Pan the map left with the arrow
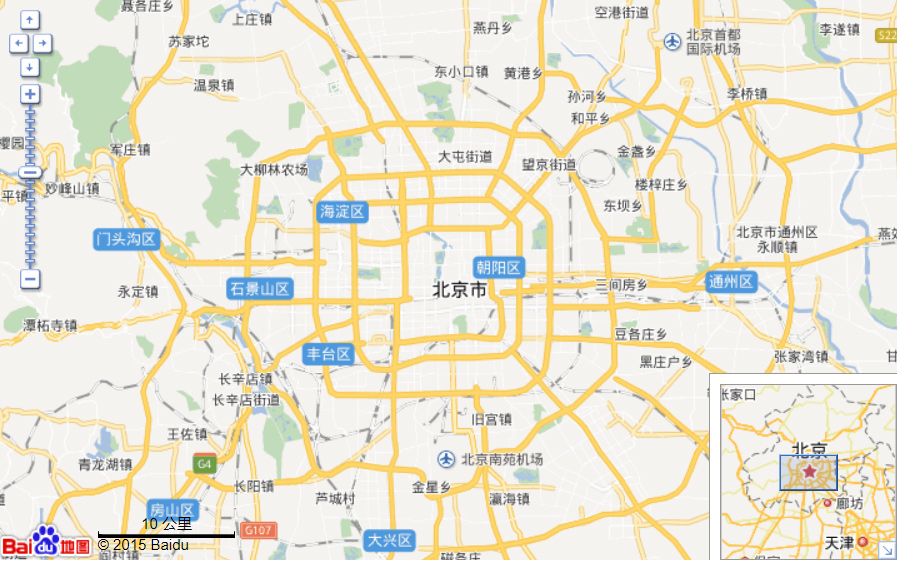 pyautogui.click(x=18, y=43)
